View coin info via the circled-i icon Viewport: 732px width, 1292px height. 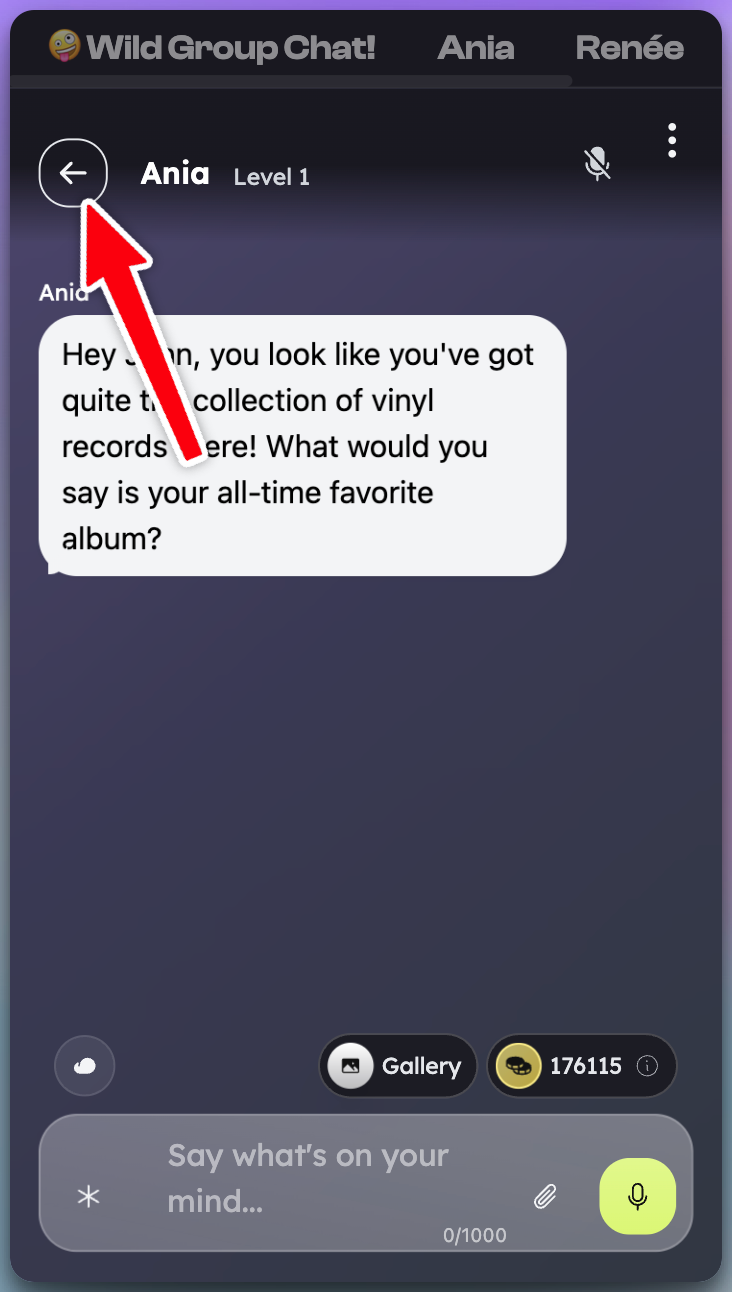[x=650, y=1066]
